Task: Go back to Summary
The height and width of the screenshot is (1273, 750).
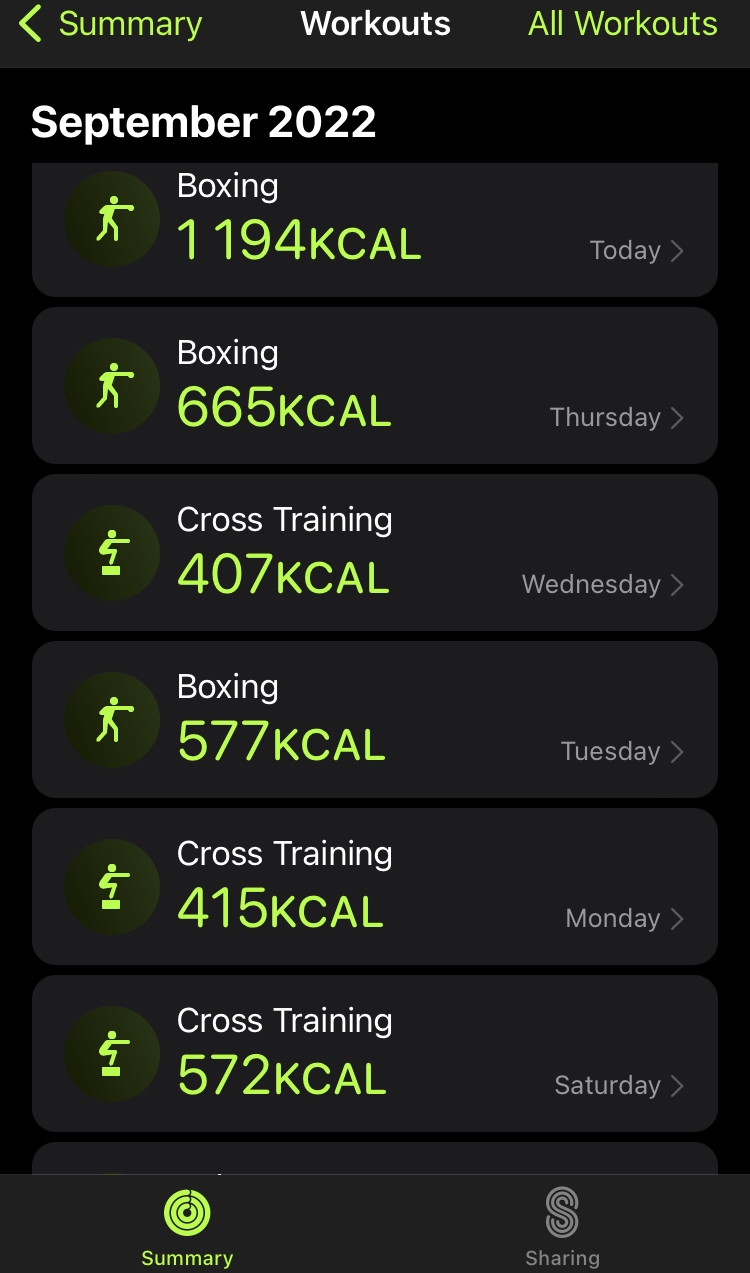Action: [x=110, y=24]
